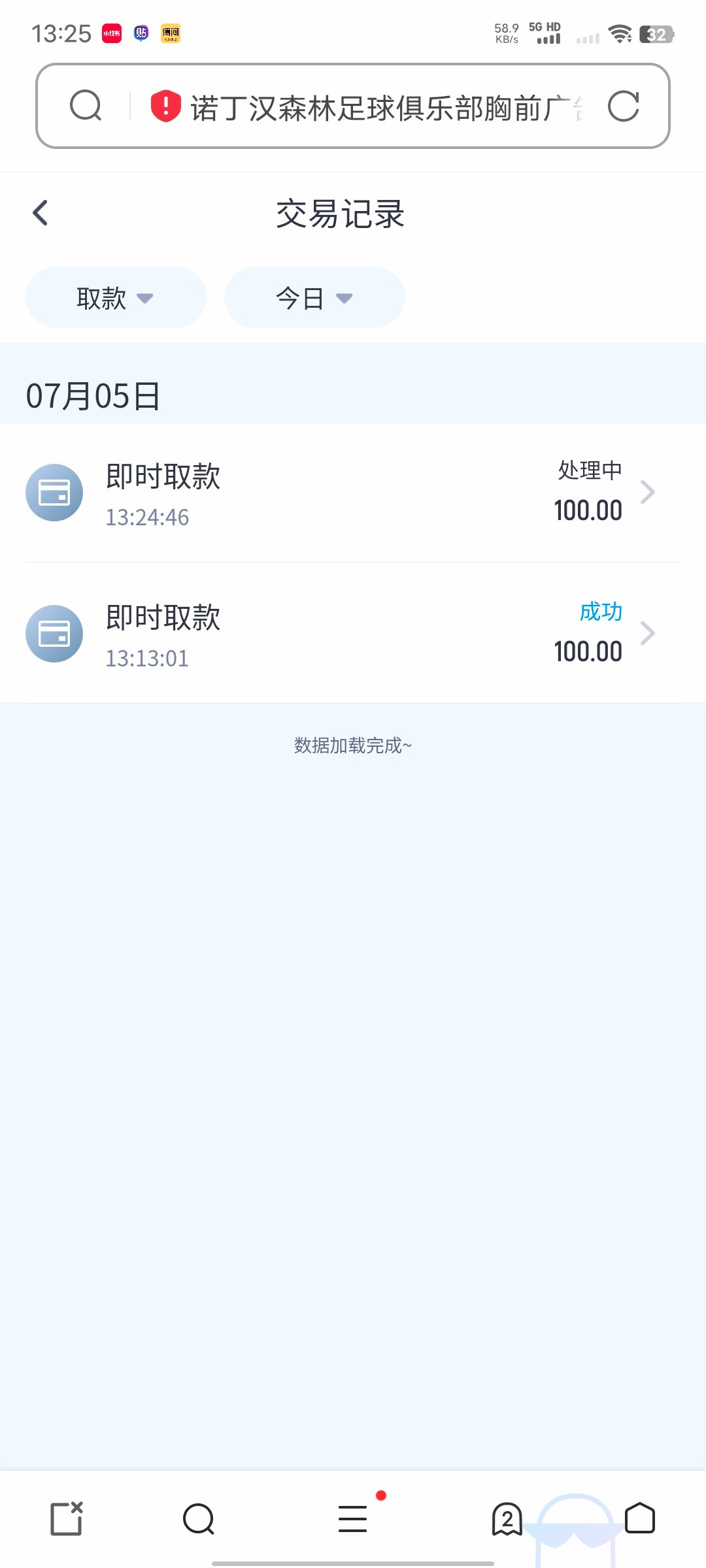The image size is (706, 1568).
Task: Tap the bottom-left browser toolbar icon
Action: (x=67, y=1518)
